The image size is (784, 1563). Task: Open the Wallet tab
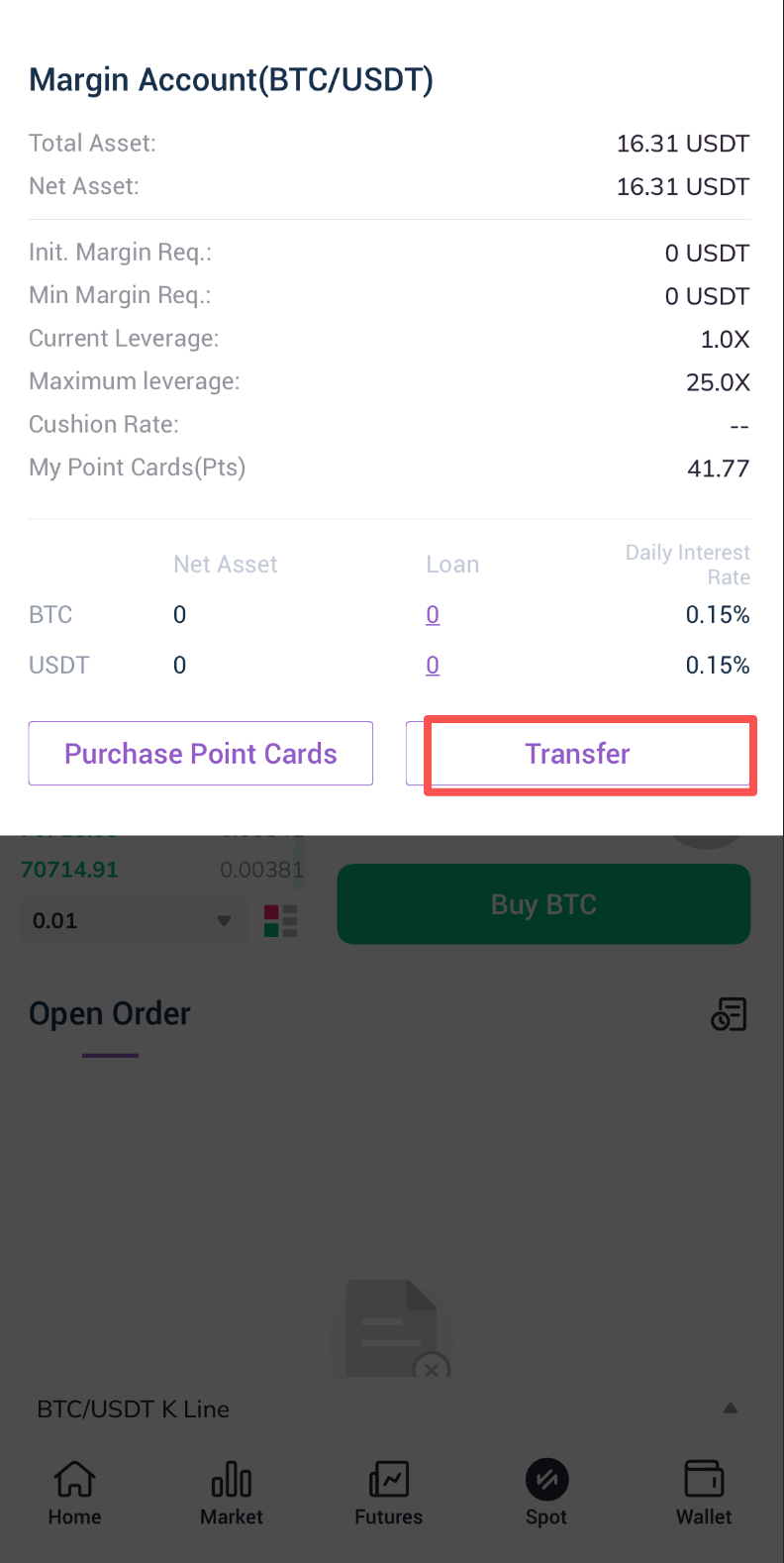[x=704, y=1492]
